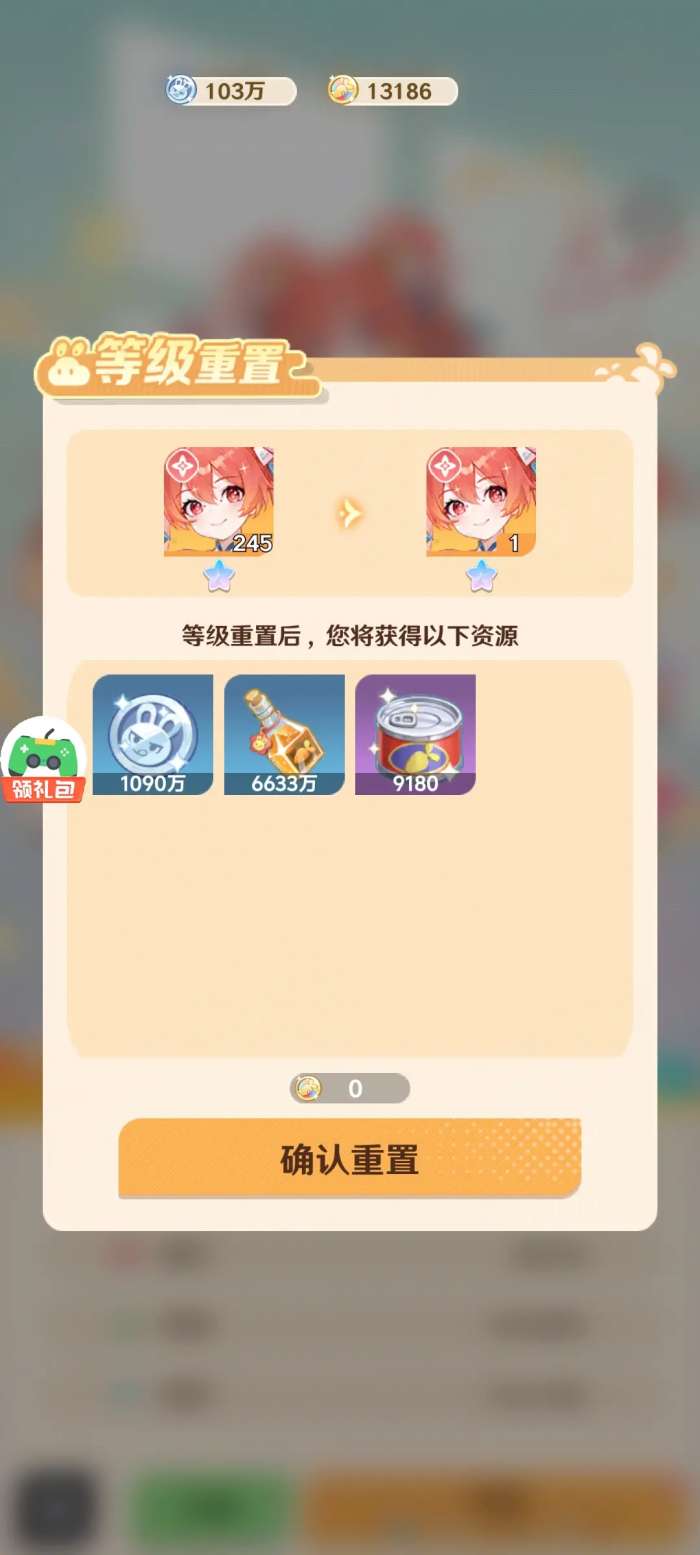The height and width of the screenshot is (1555, 700).
Task: Open the 领礼包 gift pack icon
Action: click(43, 762)
